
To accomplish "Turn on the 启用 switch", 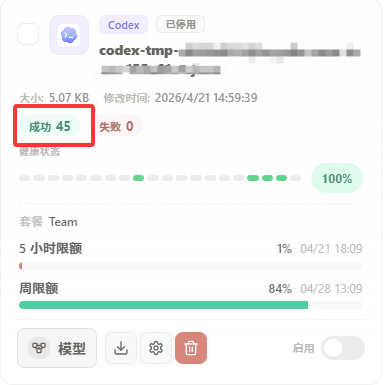I will click(x=343, y=348).
